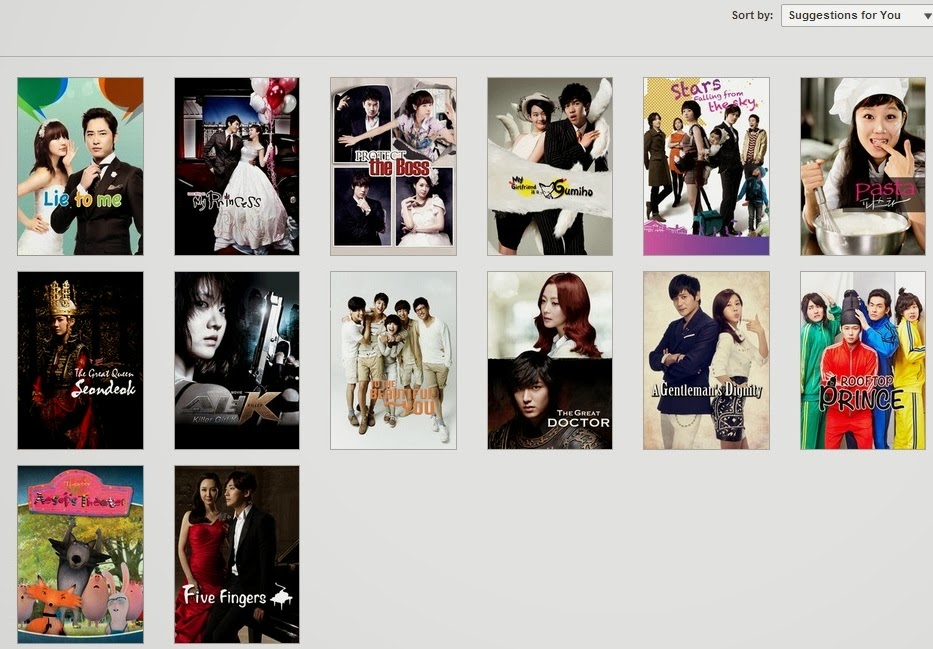This screenshot has height=649, width=933.
Task: Tap the My Girlfriend Gumiho poster
Action: (550, 167)
